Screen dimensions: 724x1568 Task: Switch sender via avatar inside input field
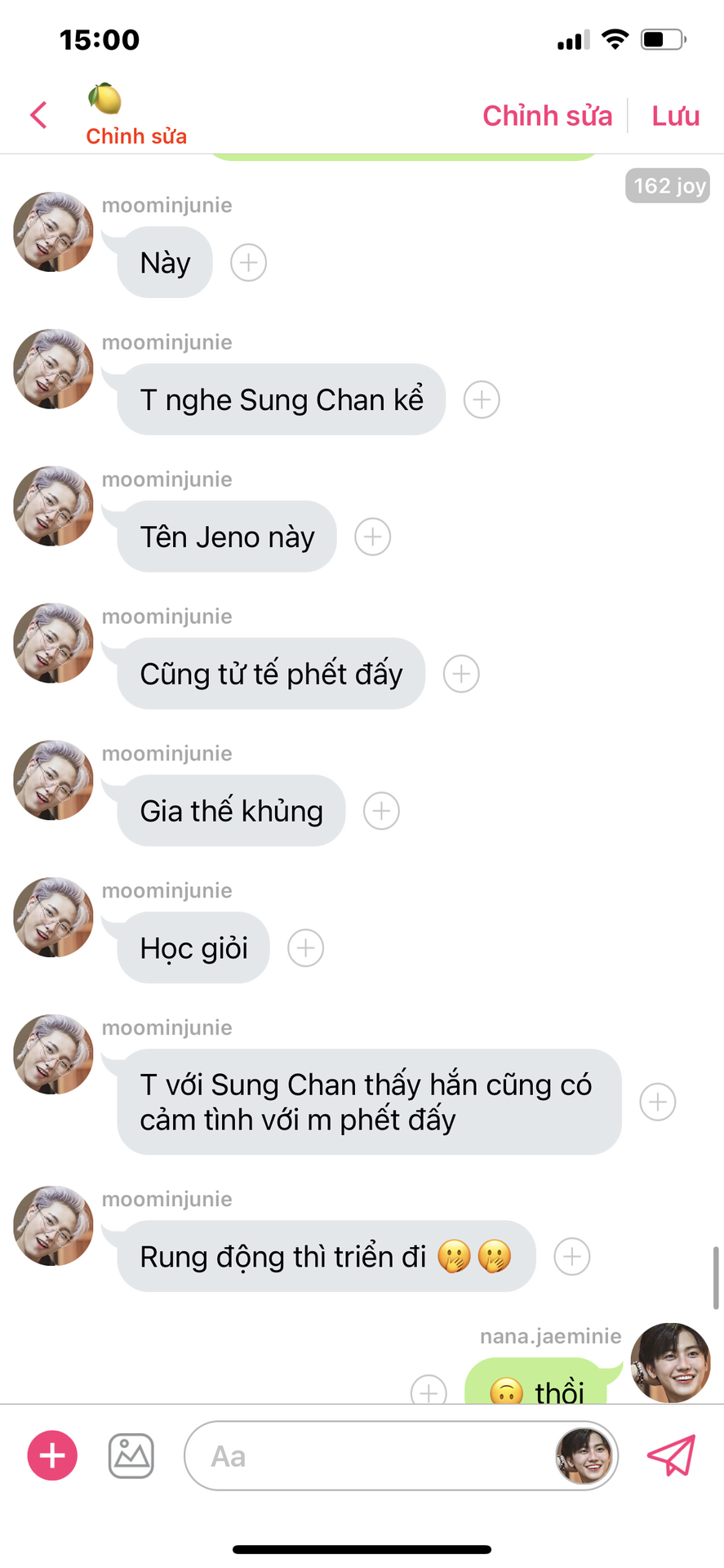click(584, 1456)
